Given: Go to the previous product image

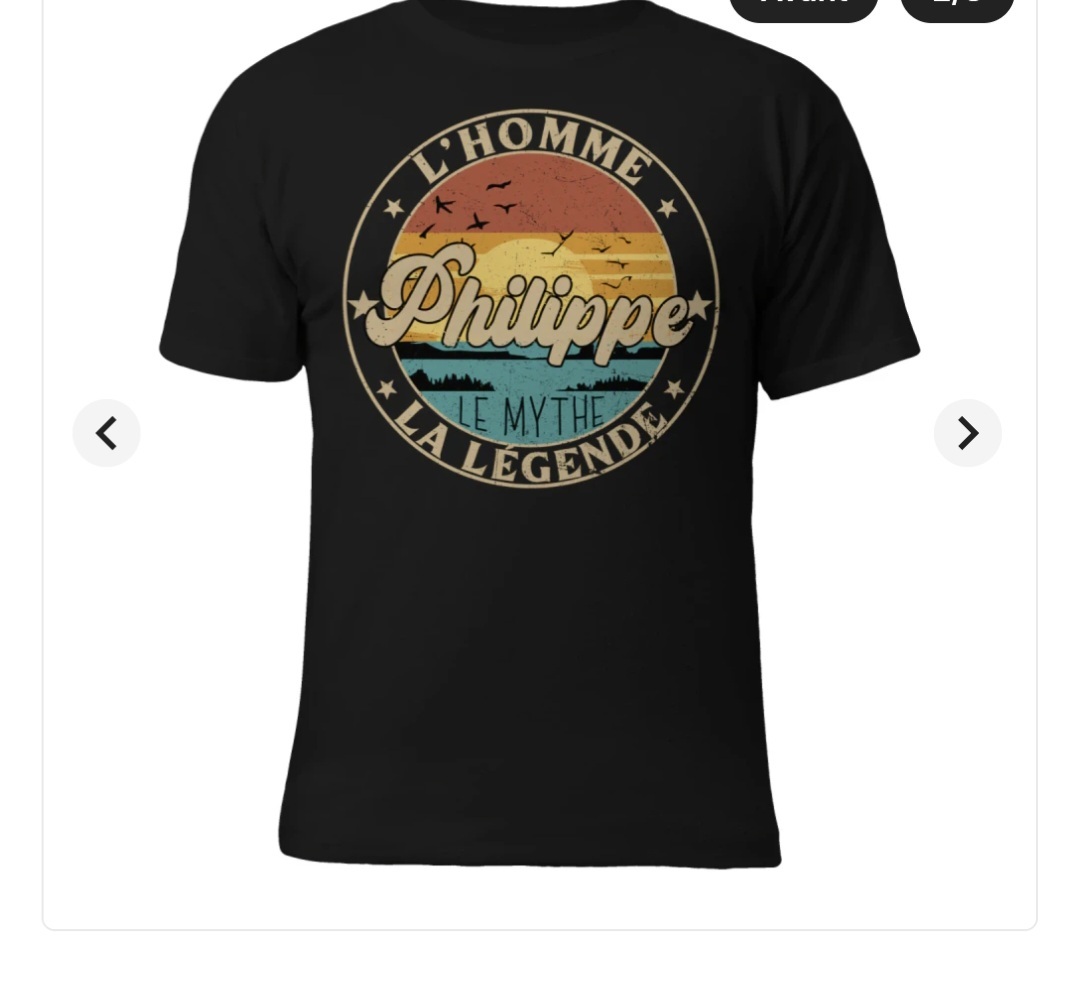Looking at the screenshot, I should point(106,433).
